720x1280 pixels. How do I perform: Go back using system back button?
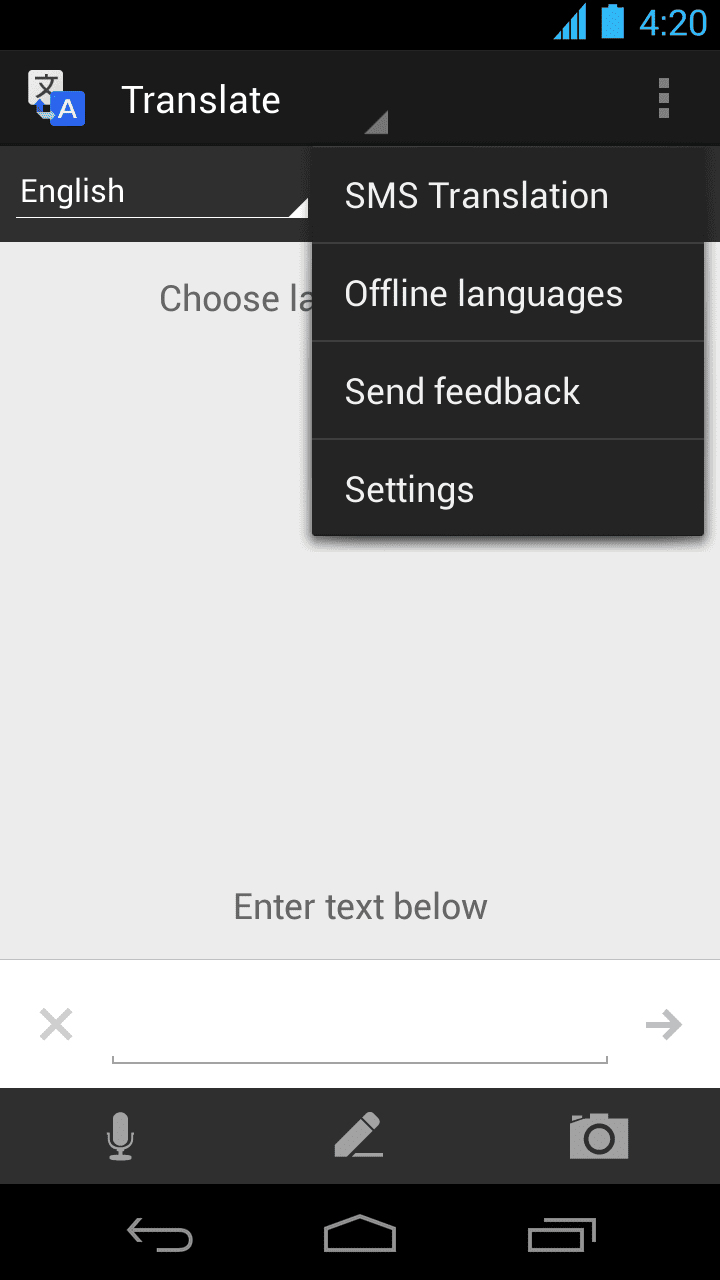(160, 1234)
